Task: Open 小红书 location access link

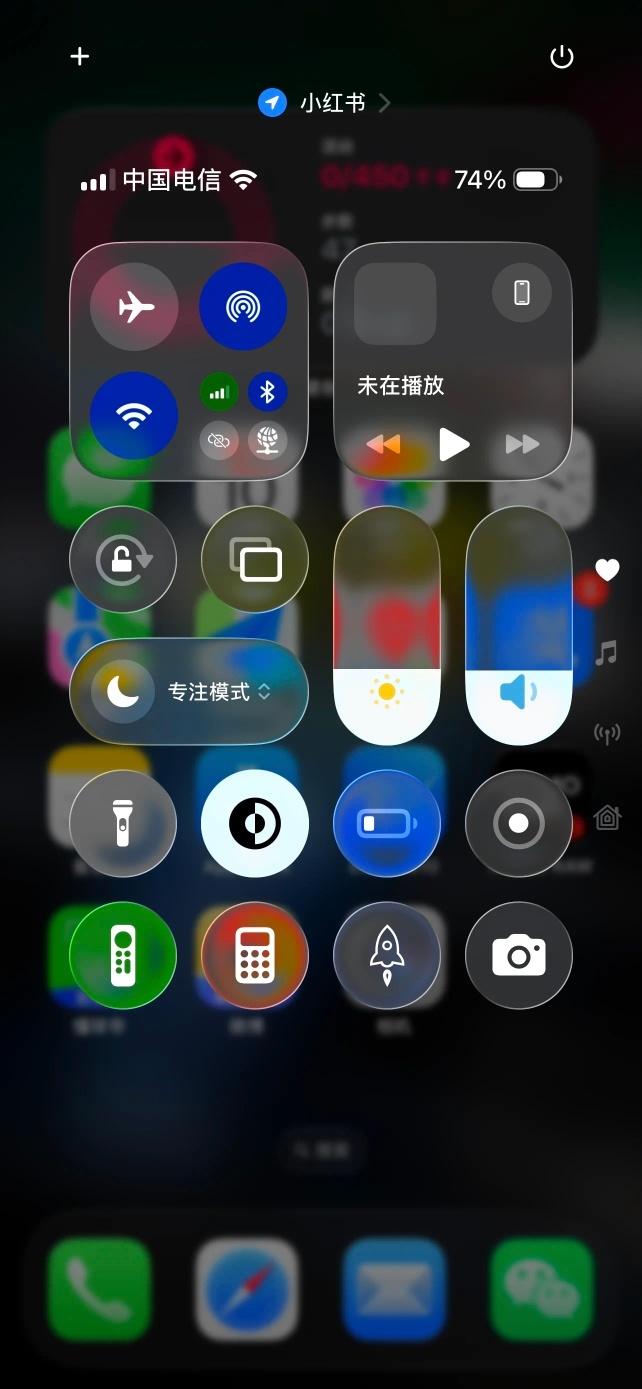Action: point(324,102)
